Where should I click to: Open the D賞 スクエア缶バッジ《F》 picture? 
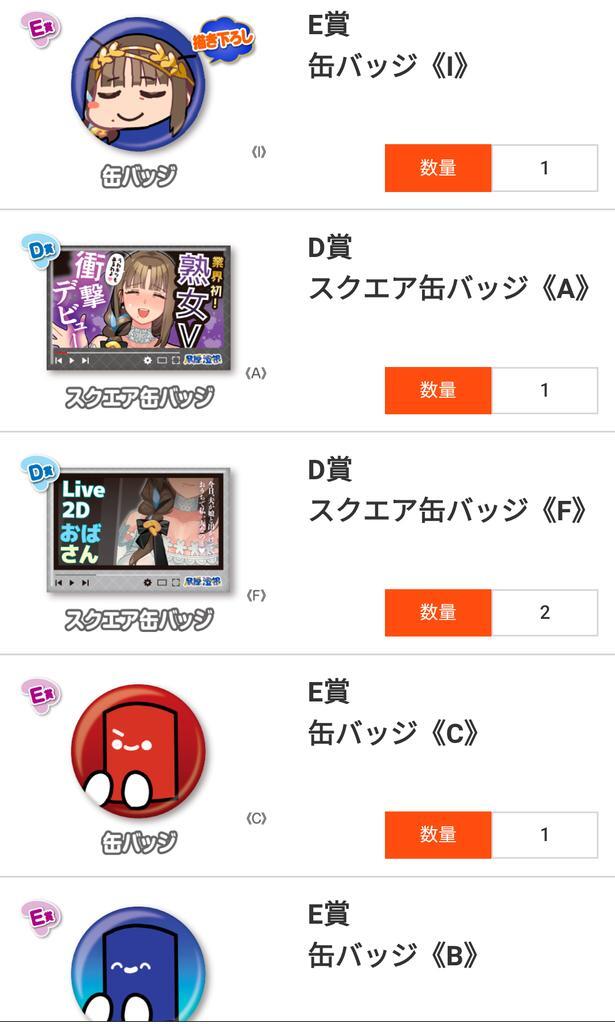coord(138,530)
